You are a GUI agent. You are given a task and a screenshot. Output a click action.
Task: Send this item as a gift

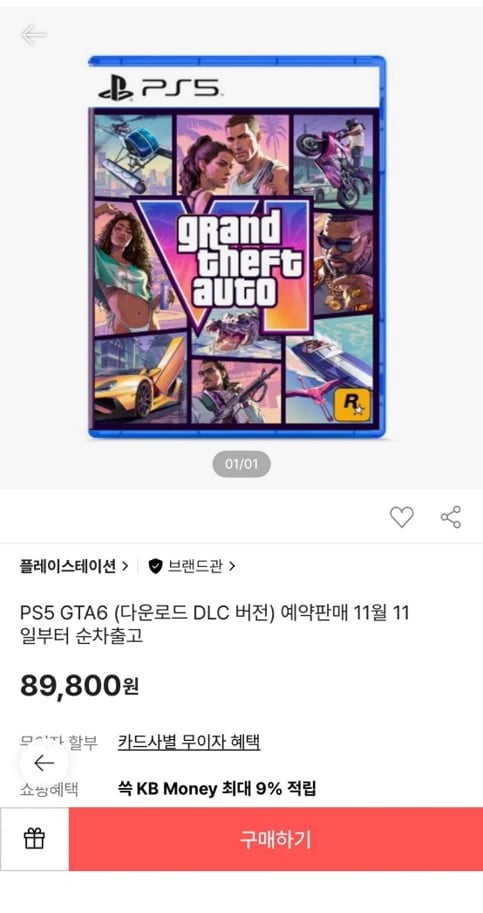(x=34, y=839)
